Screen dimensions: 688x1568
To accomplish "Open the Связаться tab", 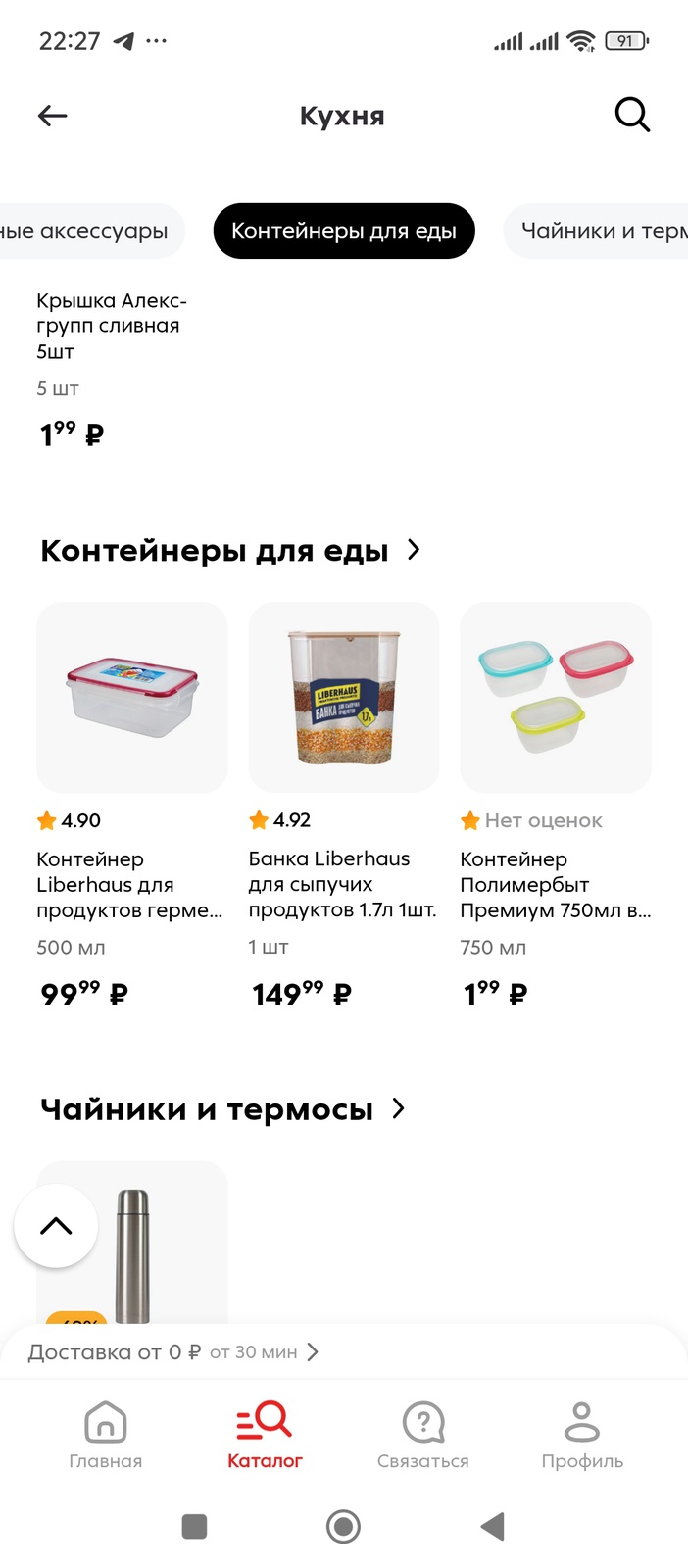I will pyautogui.click(x=423, y=1435).
